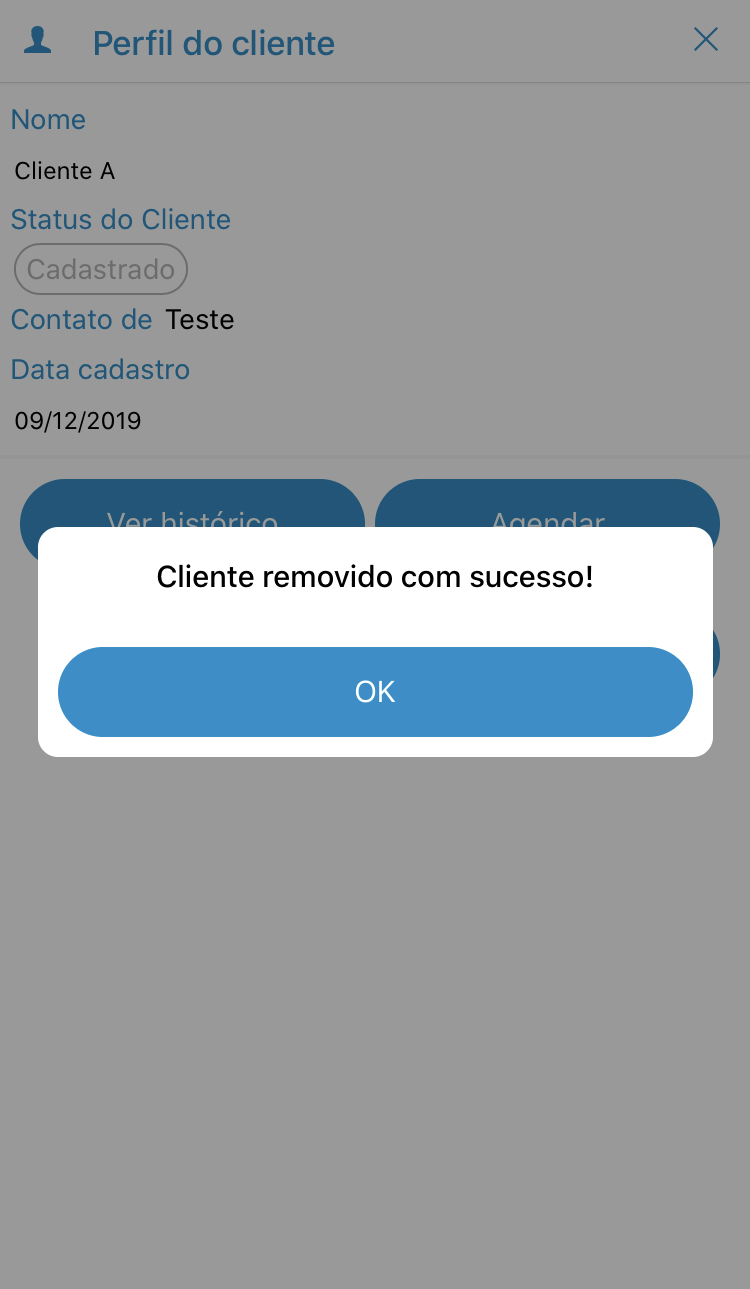Click the Contato de field
This screenshot has height=1289, width=750.
[x=82, y=319]
